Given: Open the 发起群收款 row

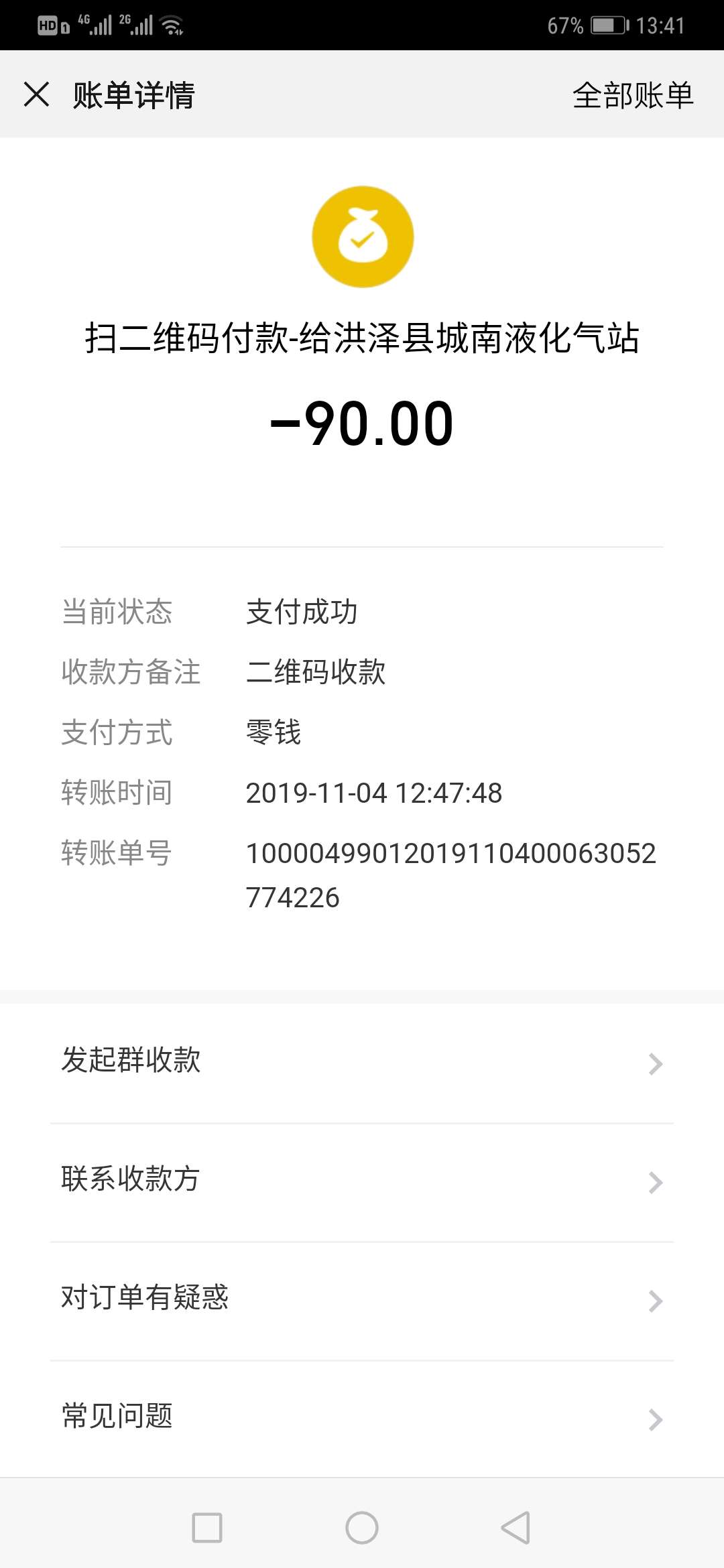Looking at the screenshot, I should coord(362,1063).
